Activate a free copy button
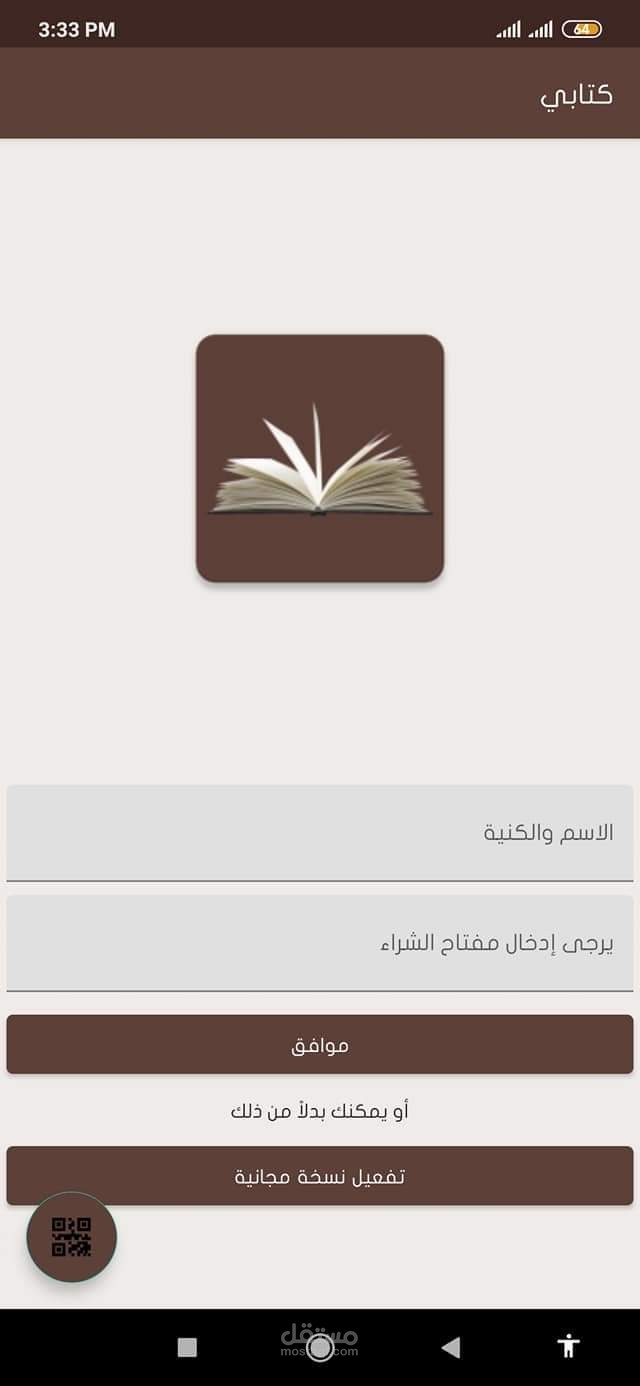640x1386 pixels. click(320, 1176)
